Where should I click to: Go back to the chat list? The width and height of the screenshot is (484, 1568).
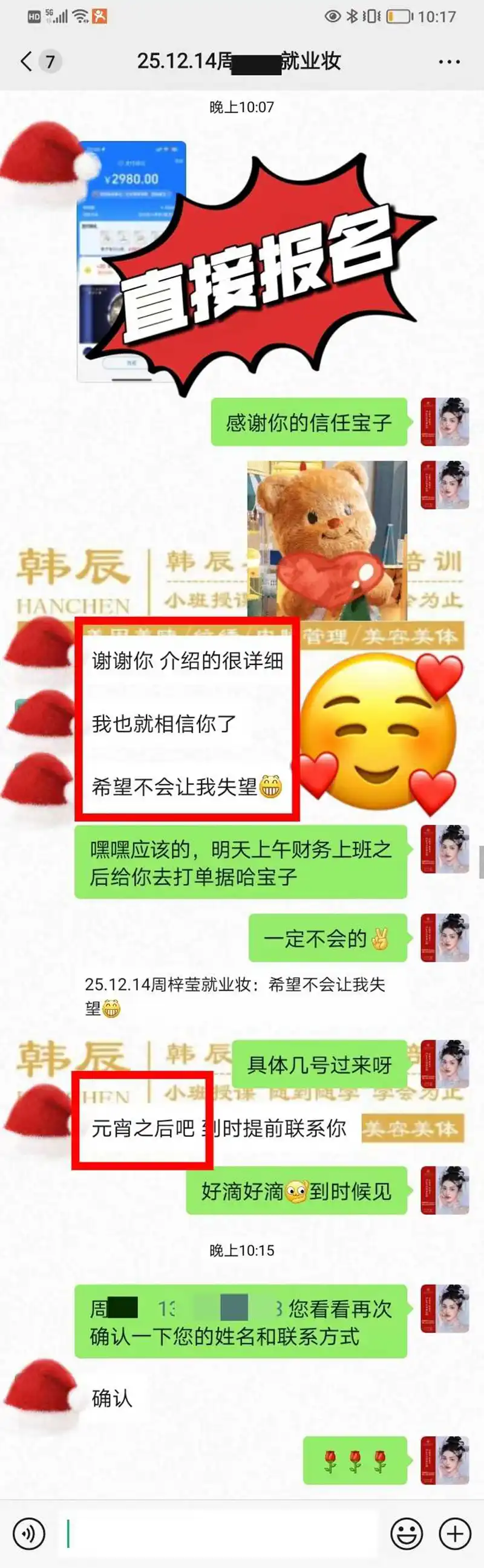tap(26, 62)
